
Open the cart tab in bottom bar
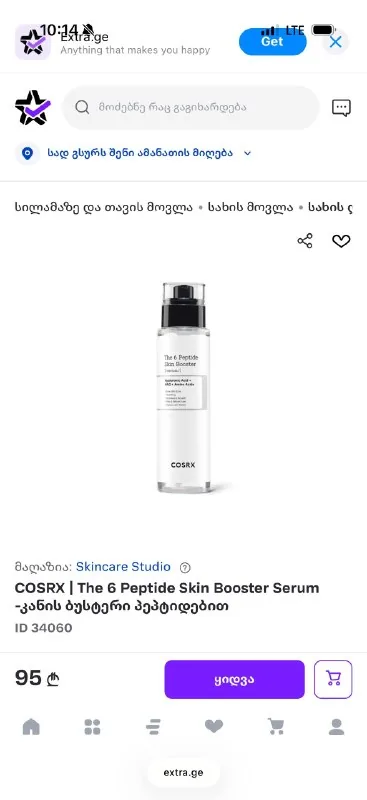pos(276,726)
